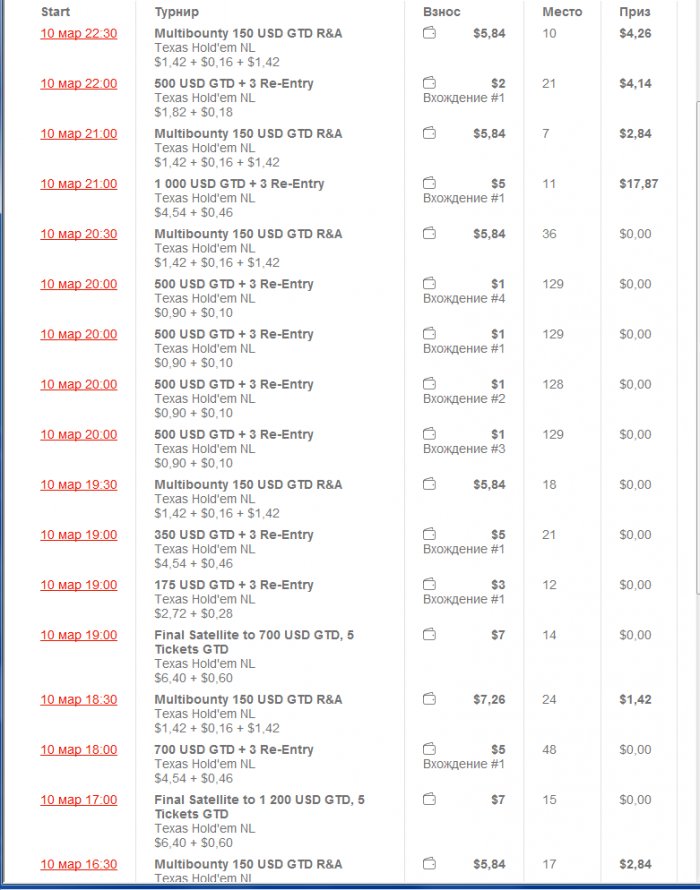View the 10 мар 20:30 tournament details
700x890 pixels.
[x=78, y=234]
